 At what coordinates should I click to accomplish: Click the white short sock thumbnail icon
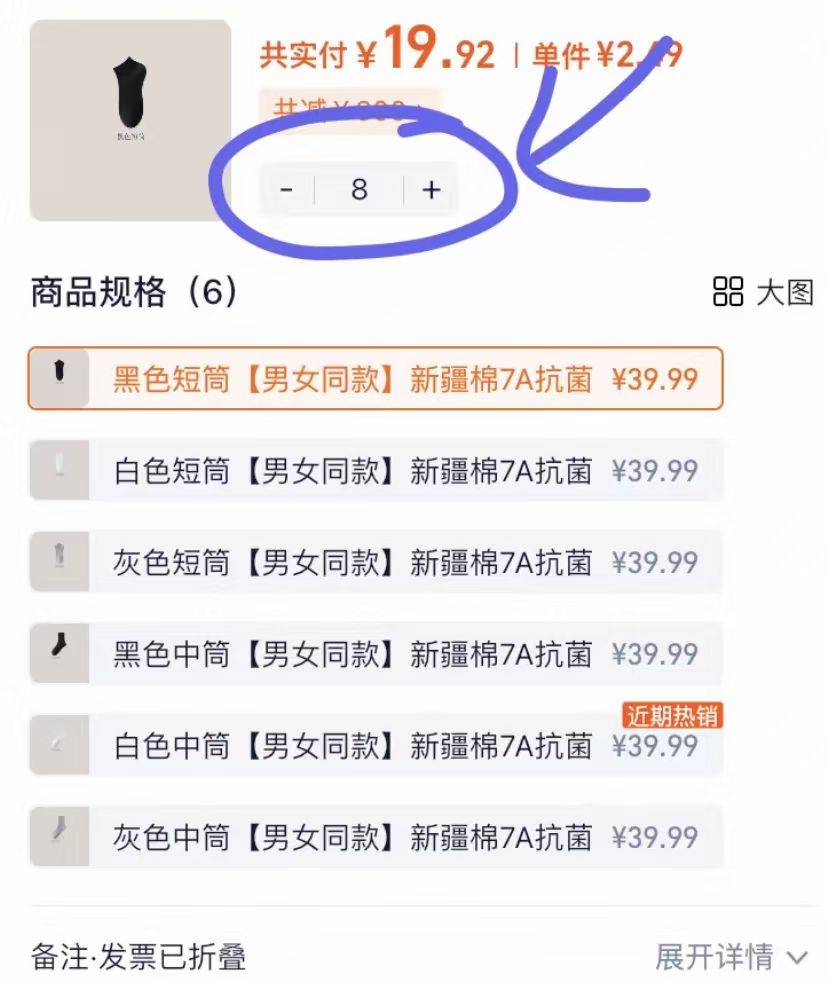pyautogui.click(x=60, y=471)
